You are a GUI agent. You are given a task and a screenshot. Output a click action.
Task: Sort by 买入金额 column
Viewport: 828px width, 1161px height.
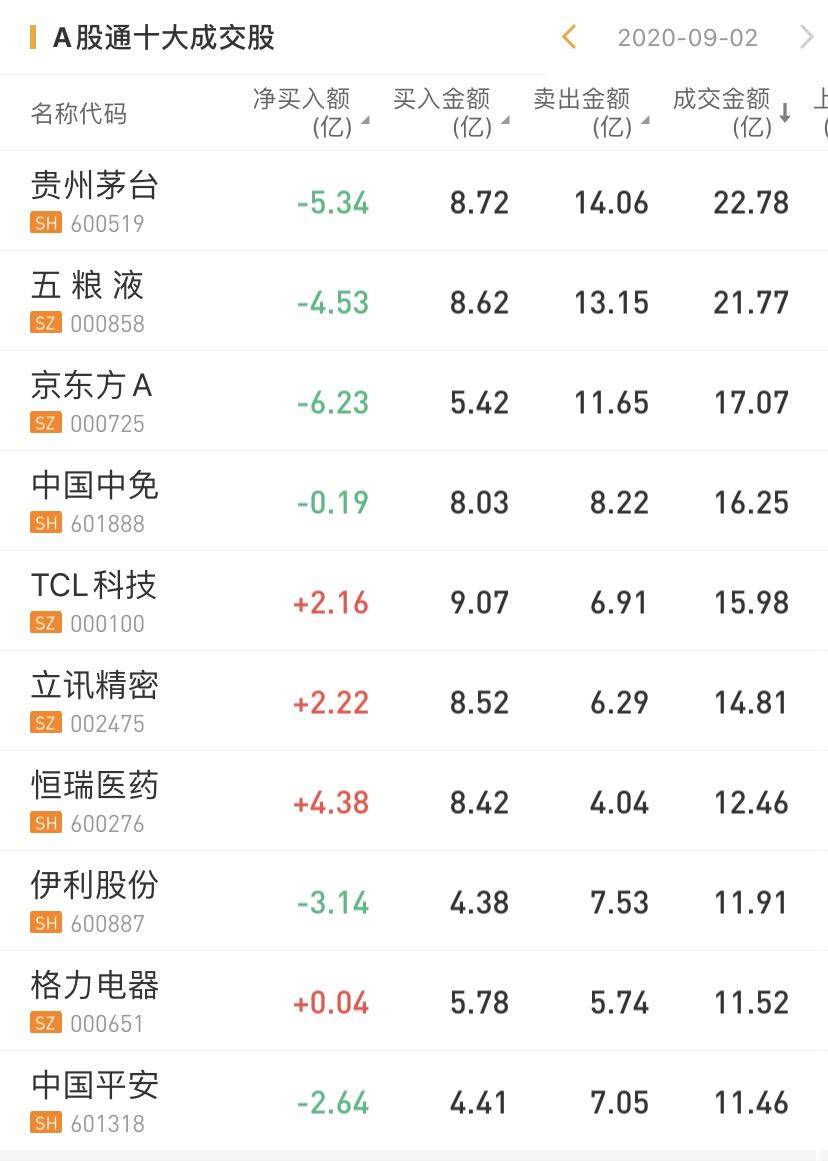click(449, 112)
